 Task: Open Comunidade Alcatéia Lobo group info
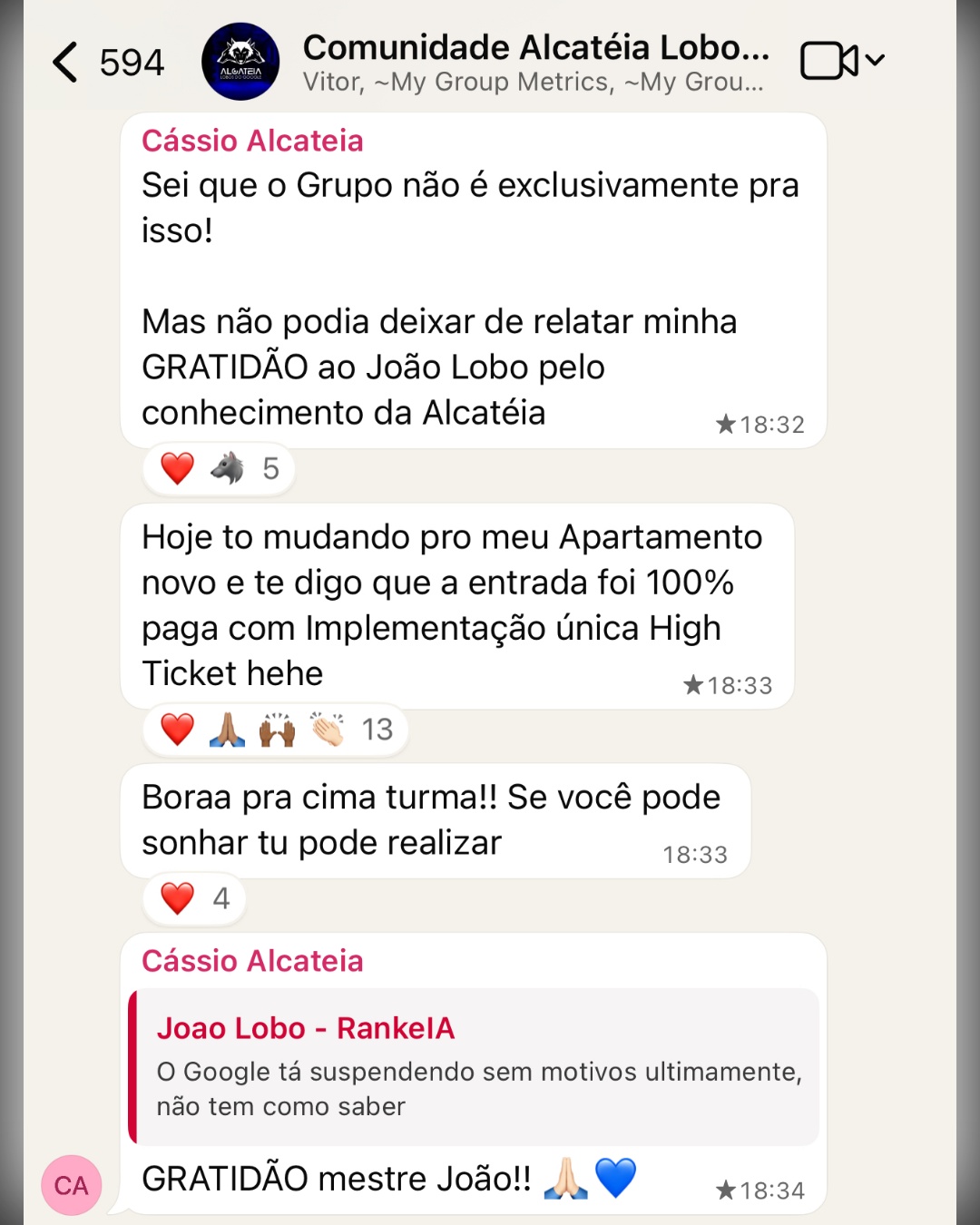(535, 62)
